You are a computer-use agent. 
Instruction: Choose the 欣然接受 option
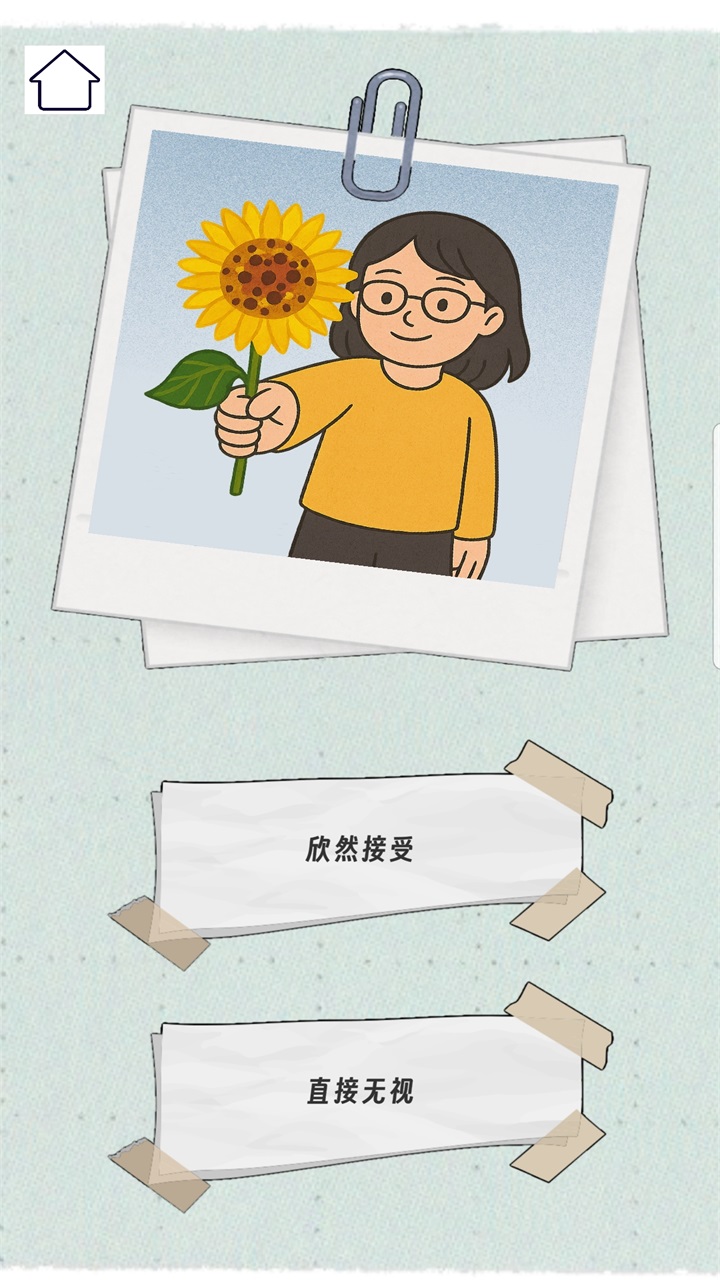click(360, 851)
